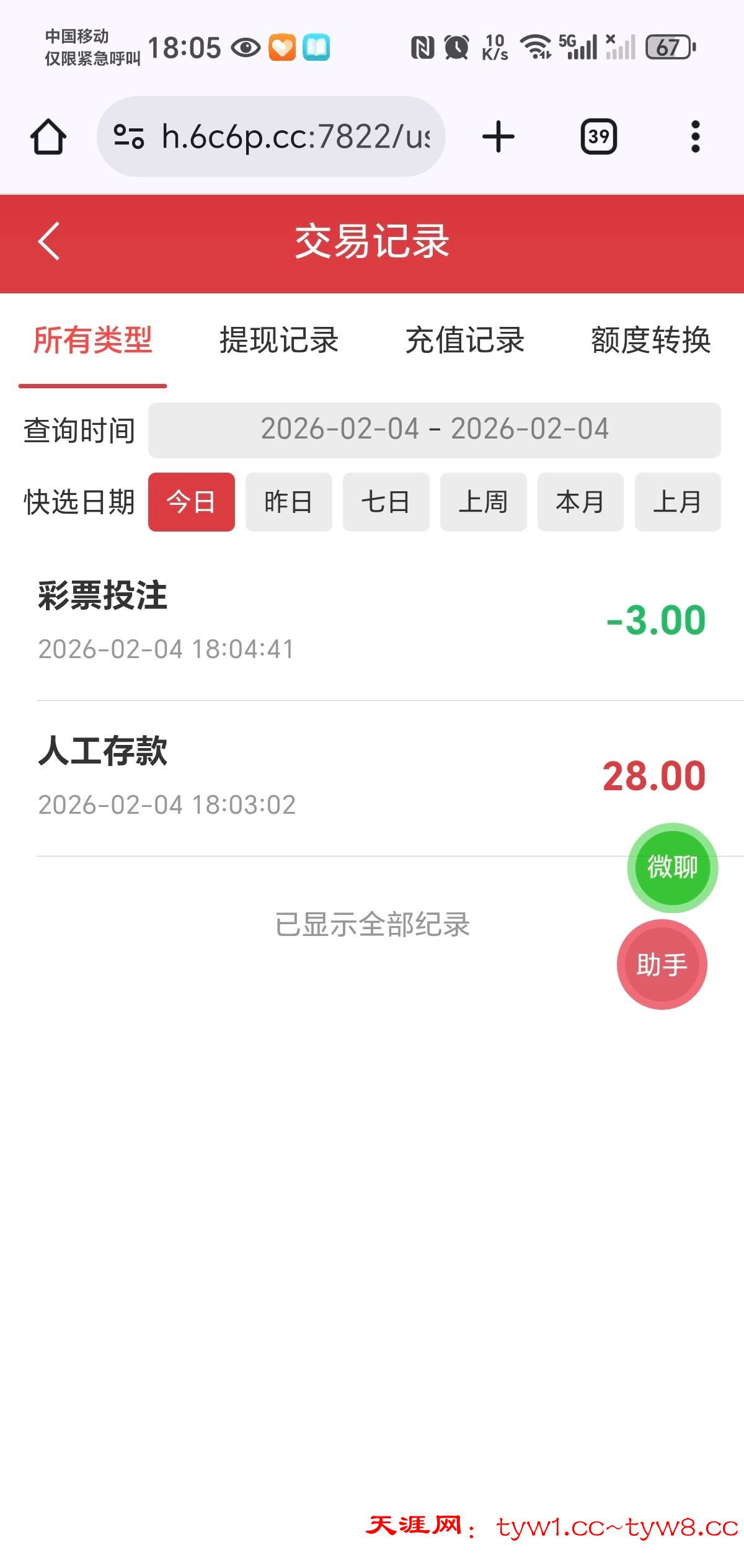Show records for 上周
Image resolution: width=744 pixels, height=1568 pixels.
(x=483, y=502)
